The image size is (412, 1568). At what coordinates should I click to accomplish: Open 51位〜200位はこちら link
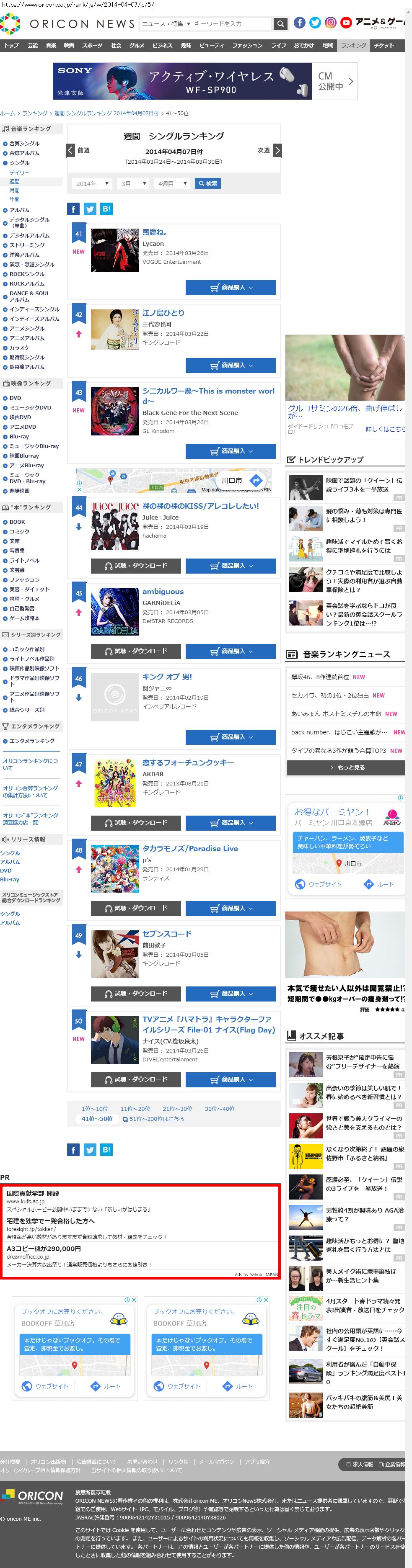click(x=153, y=1119)
